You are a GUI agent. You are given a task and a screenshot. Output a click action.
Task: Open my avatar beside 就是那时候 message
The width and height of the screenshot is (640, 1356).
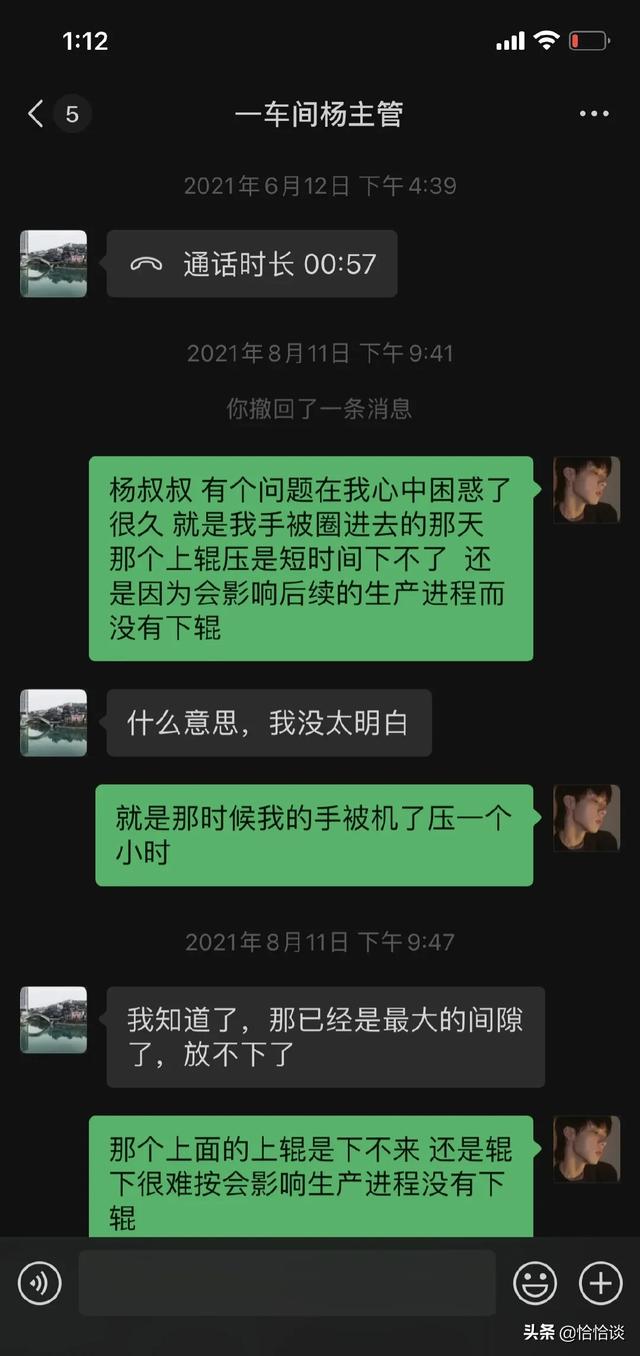(587, 818)
